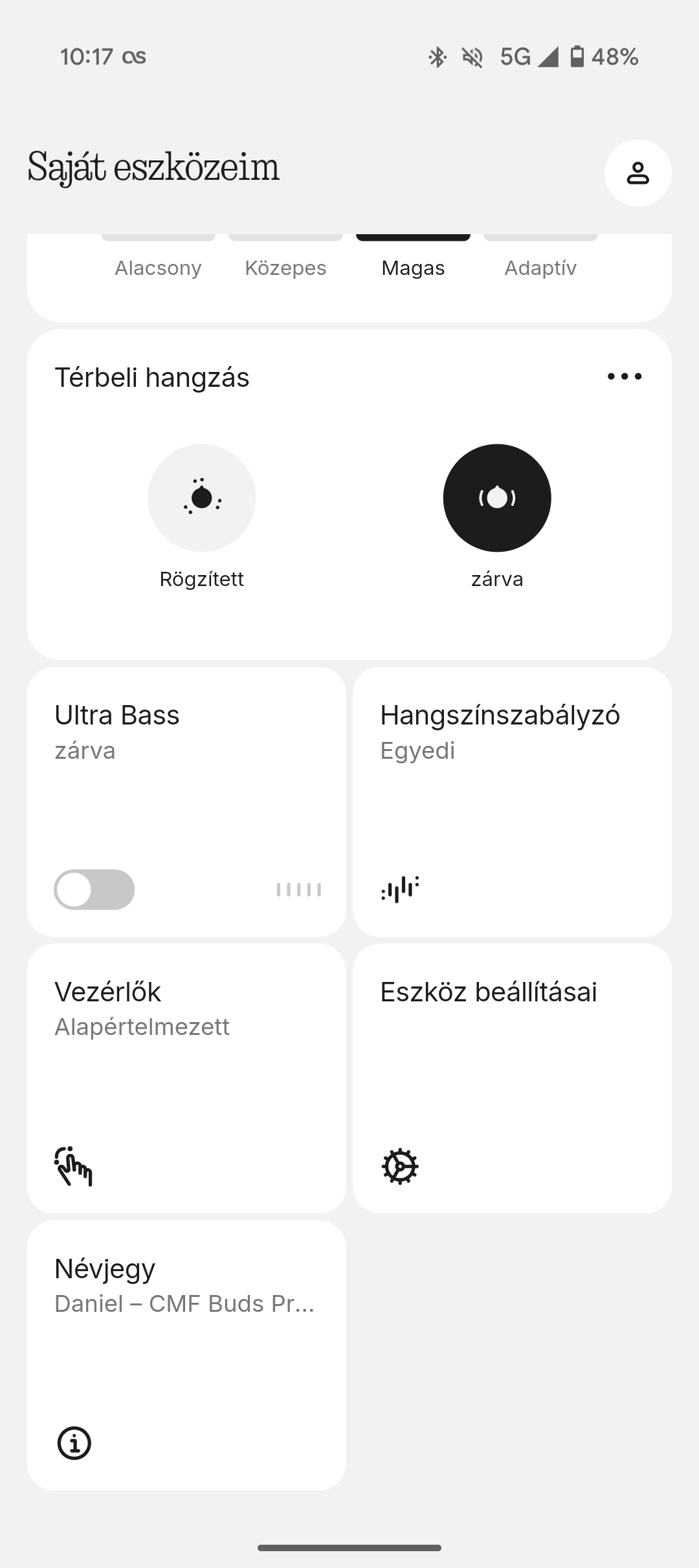This screenshot has width=699, height=1568.
Task: Select the Adaptív noise level
Action: tap(540, 258)
